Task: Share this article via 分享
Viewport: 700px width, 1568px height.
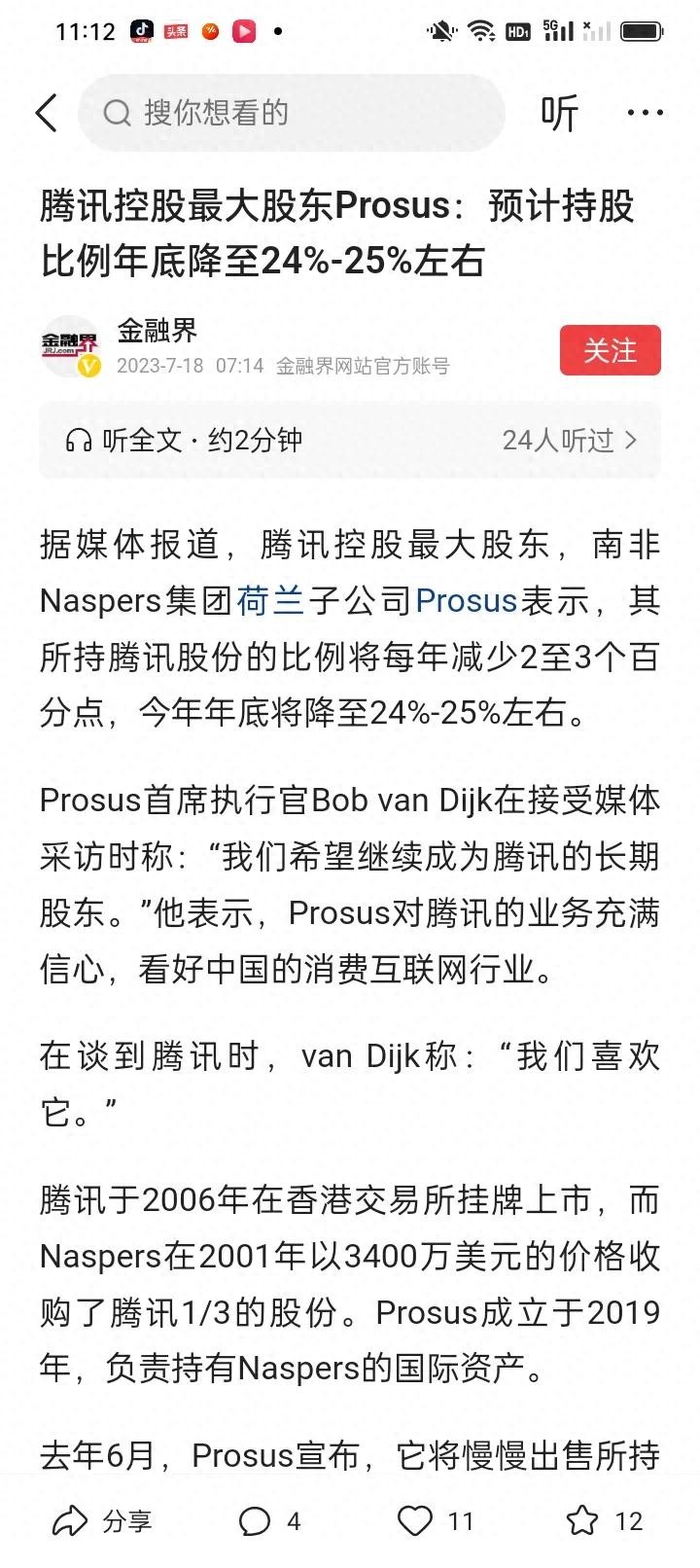Action: (x=102, y=1520)
